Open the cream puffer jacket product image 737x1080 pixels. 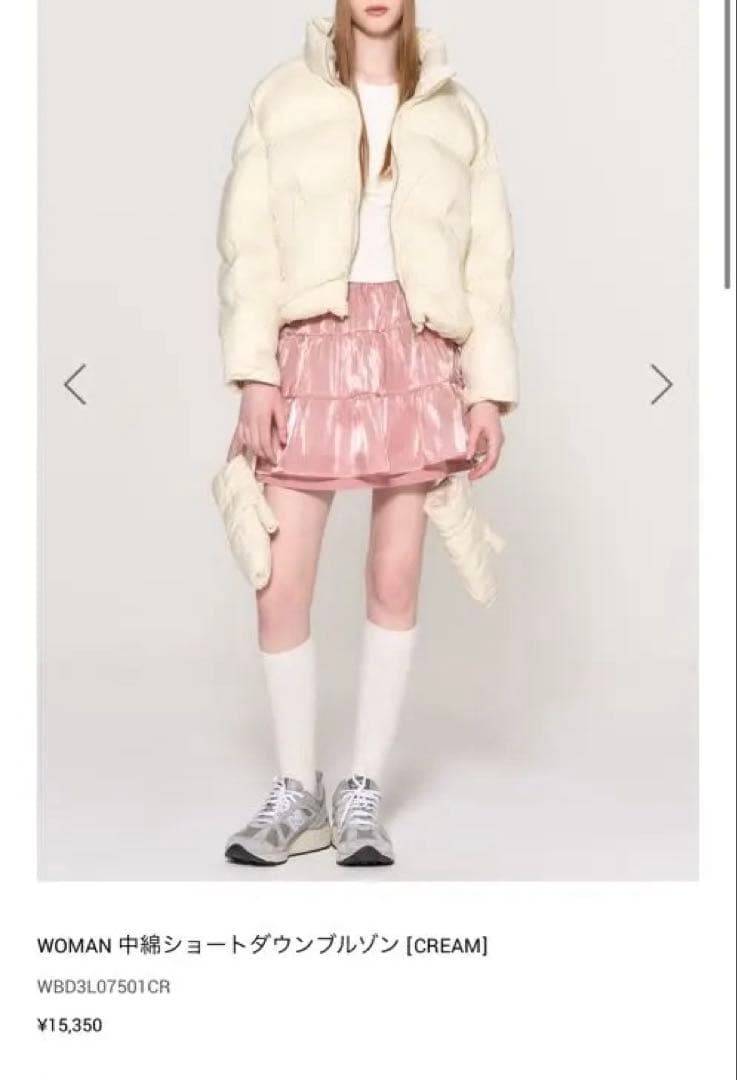pyautogui.click(x=368, y=440)
